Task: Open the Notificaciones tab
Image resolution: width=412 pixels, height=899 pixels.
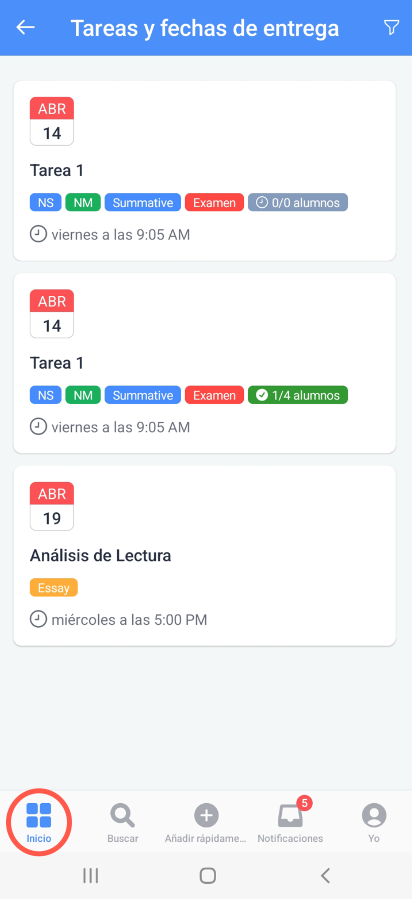Action: click(290, 823)
